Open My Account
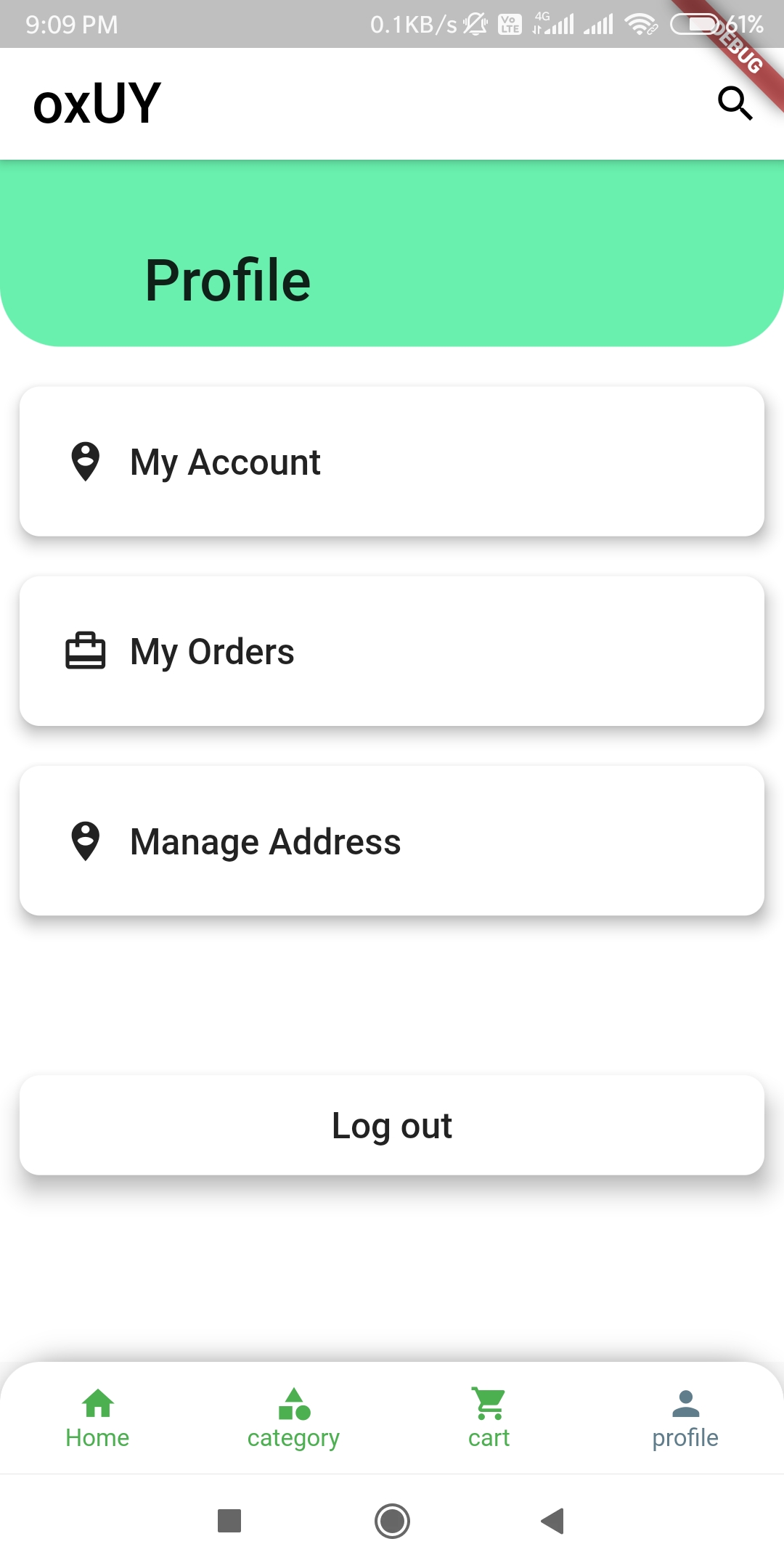The width and height of the screenshot is (784, 1568). pyautogui.click(x=392, y=462)
